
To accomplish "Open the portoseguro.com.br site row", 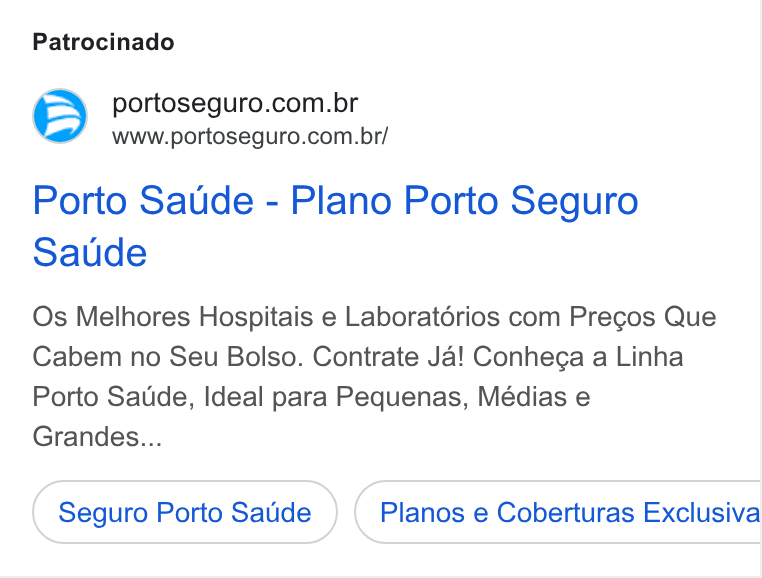I will click(210, 117).
